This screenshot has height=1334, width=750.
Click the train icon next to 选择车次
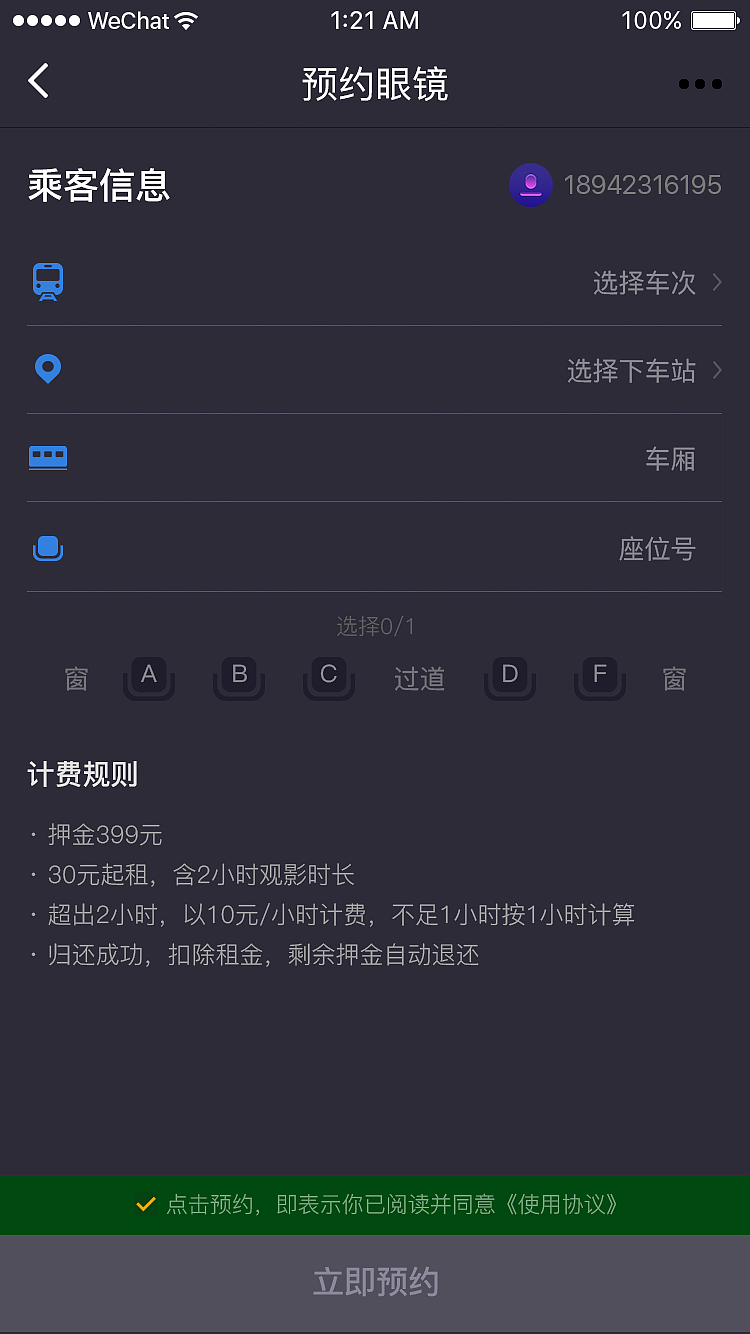[x=48, y=282]
